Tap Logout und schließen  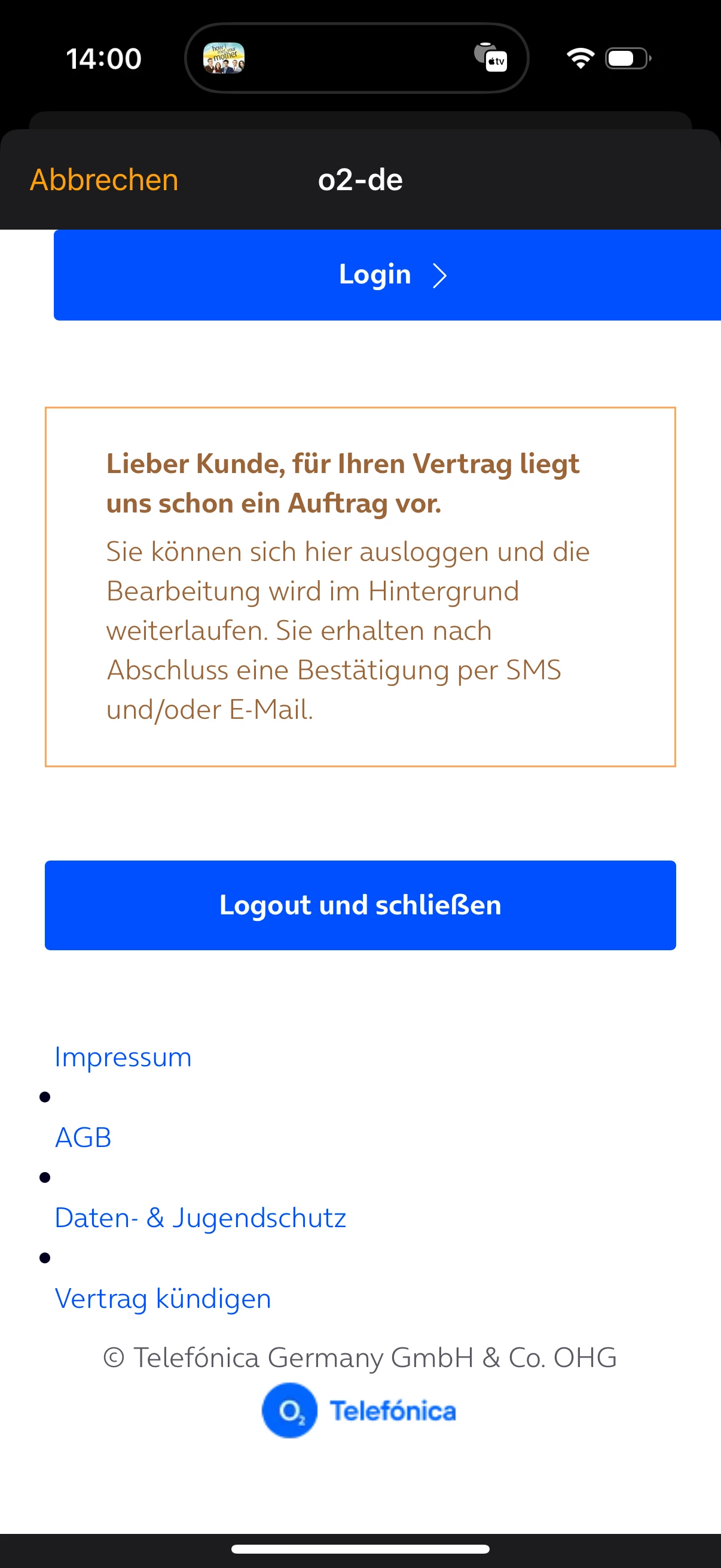pyautogui.click(x=360, y=905)
